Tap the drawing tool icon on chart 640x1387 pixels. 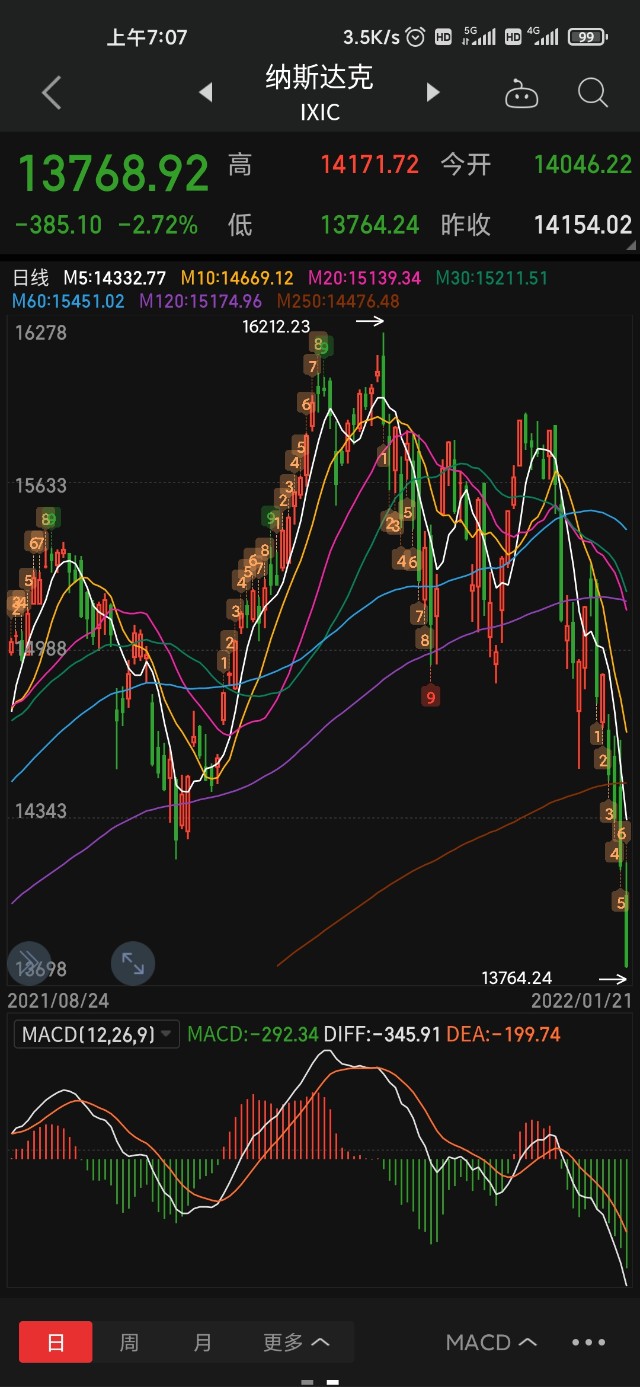(x=28, y=963)
